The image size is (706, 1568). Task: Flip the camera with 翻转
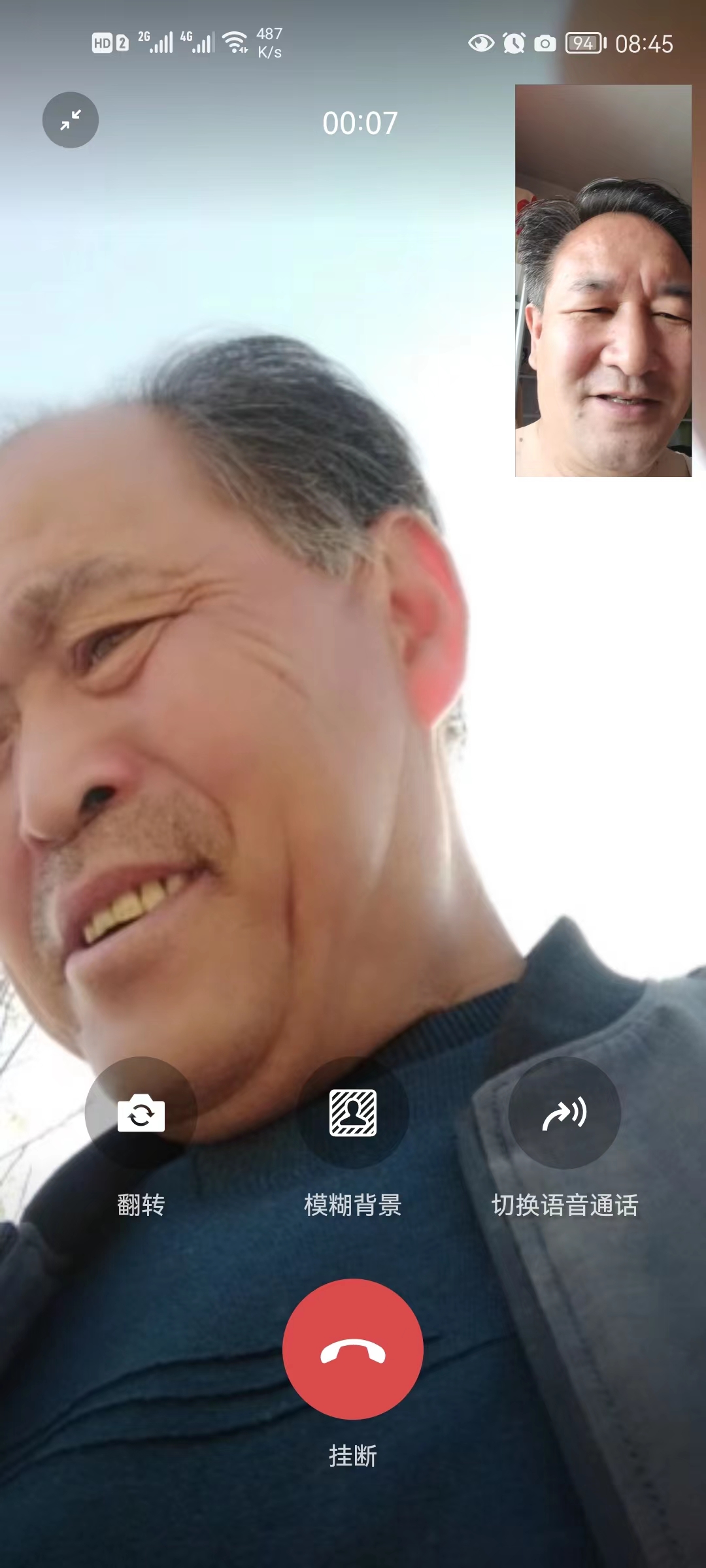tap(141, 1113)
